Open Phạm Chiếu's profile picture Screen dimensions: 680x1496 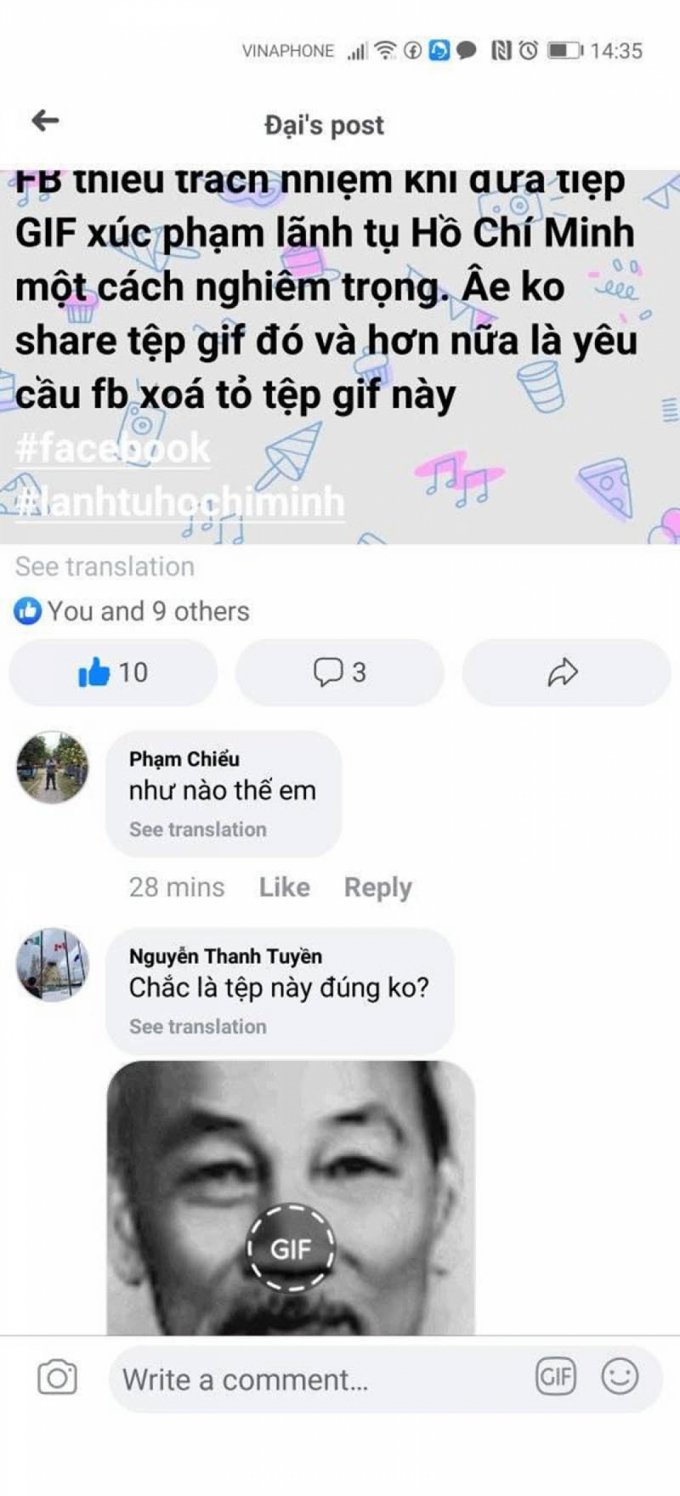tap(52, 768)
